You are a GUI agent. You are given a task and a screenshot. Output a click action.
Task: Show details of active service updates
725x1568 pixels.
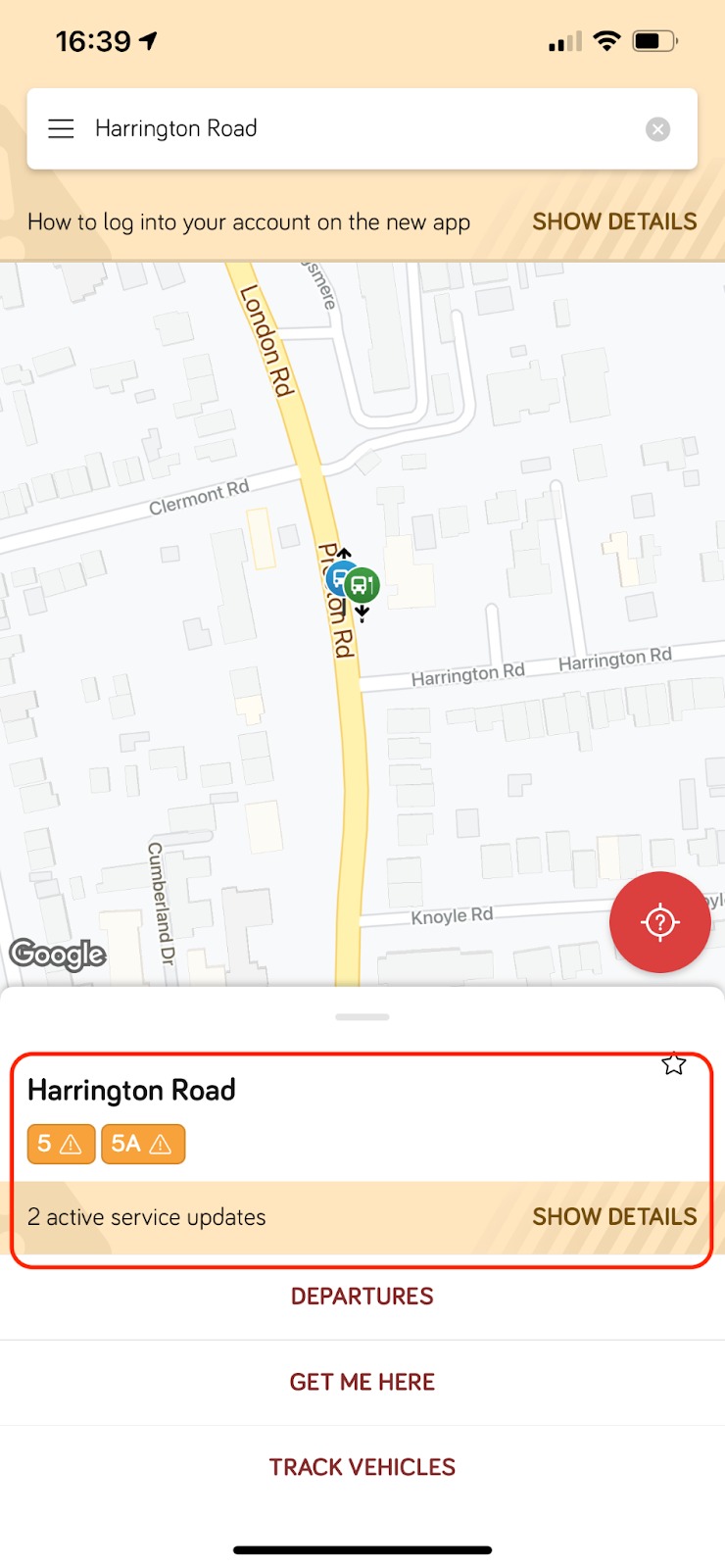coord(614,1216)
